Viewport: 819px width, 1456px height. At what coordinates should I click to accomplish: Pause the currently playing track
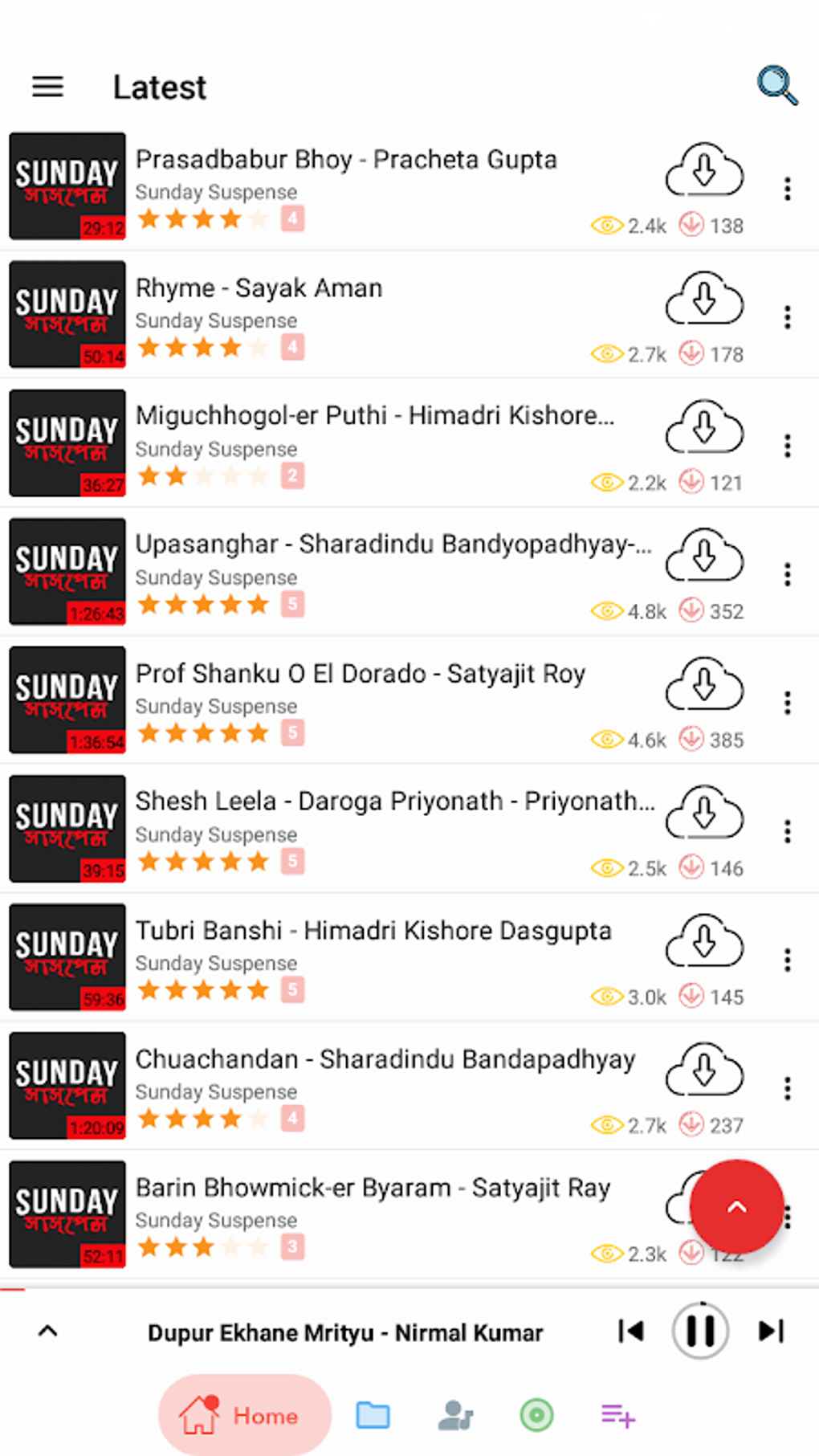(x=700, y=1331)
